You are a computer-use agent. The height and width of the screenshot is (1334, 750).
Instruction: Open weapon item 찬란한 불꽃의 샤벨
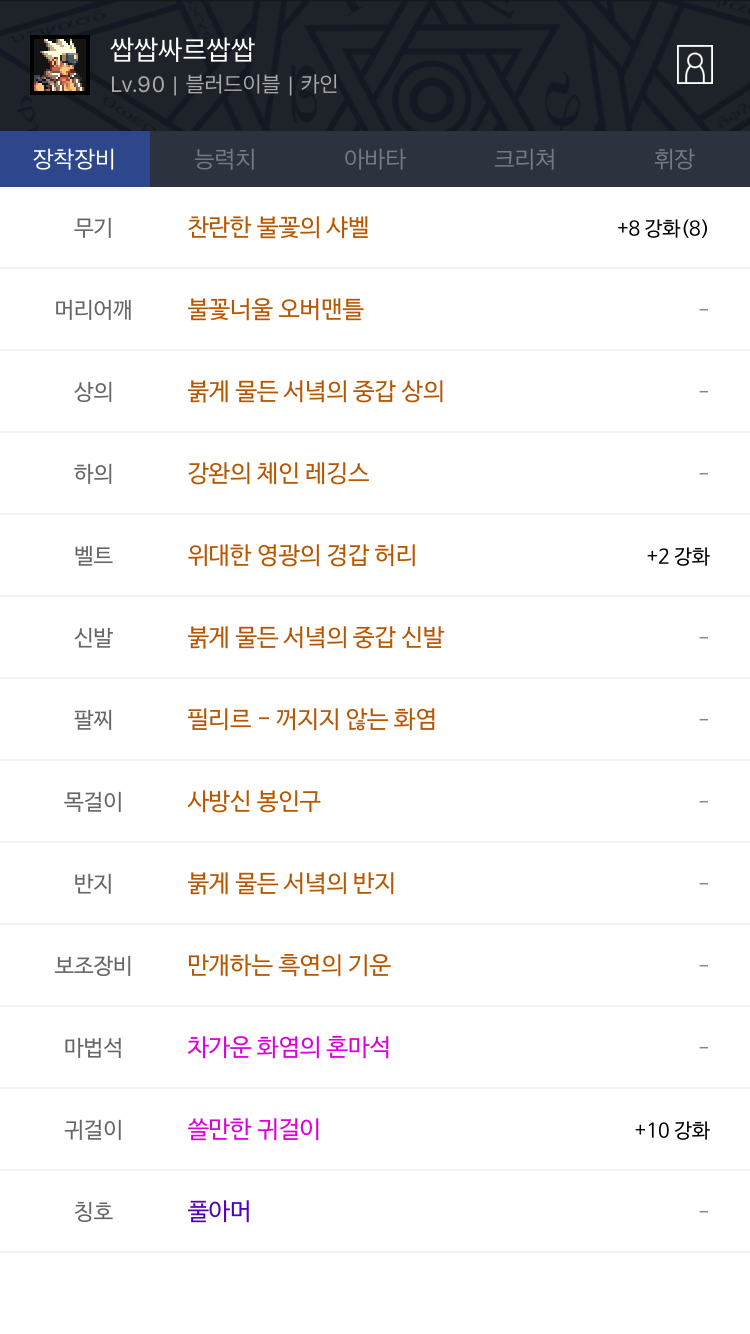click(279, 227)
